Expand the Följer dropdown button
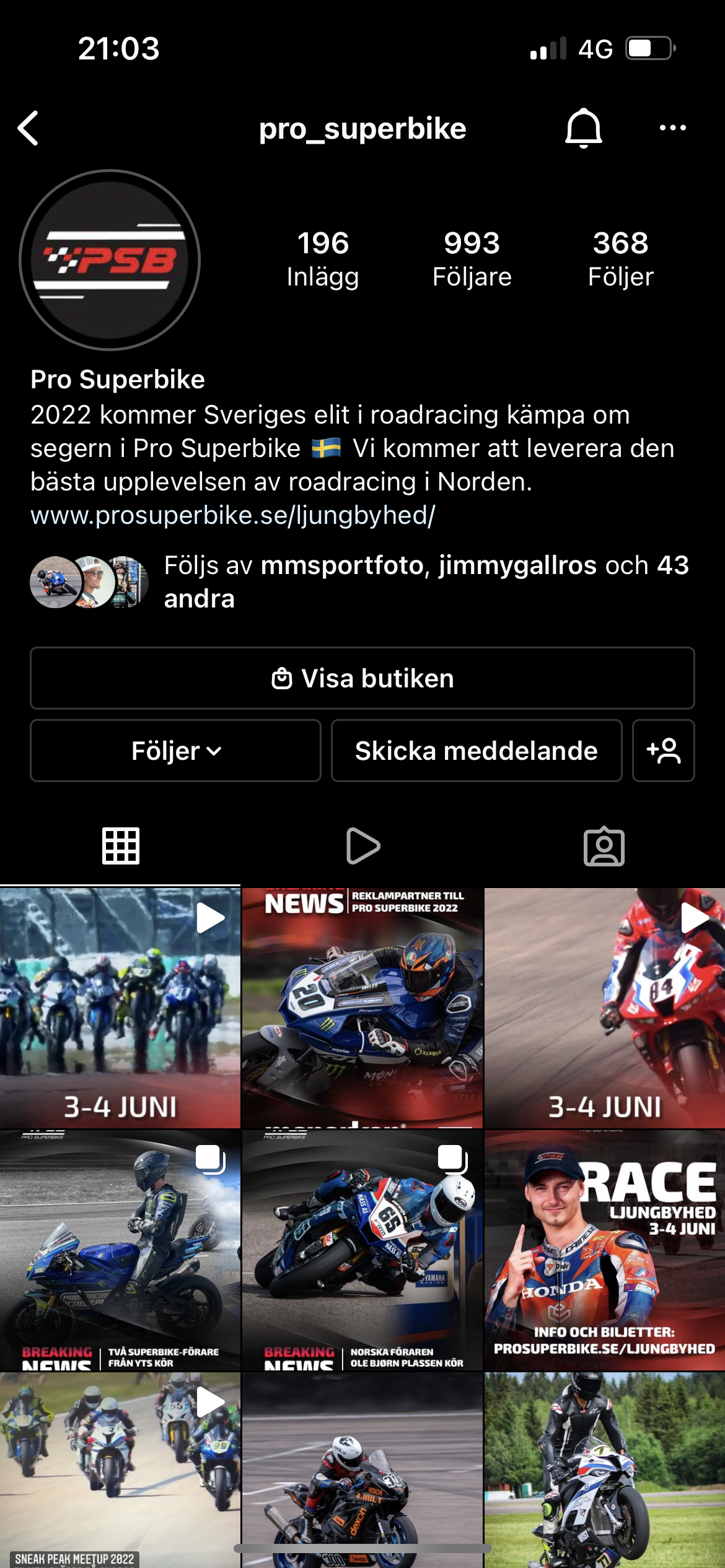This screenshot has width=725, height=1568. [175, 751]
